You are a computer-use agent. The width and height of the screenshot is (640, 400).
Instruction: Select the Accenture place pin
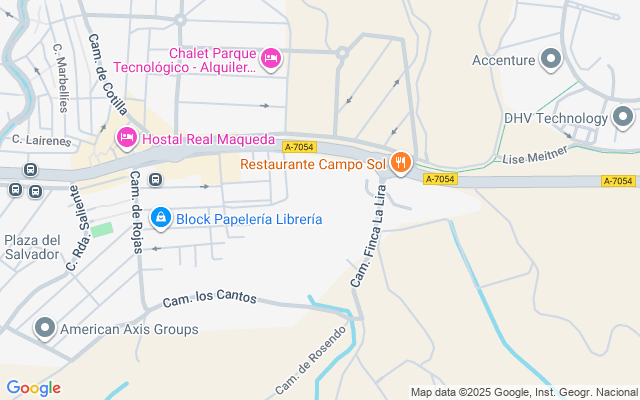pyautogui.click(x=551, y=59)
